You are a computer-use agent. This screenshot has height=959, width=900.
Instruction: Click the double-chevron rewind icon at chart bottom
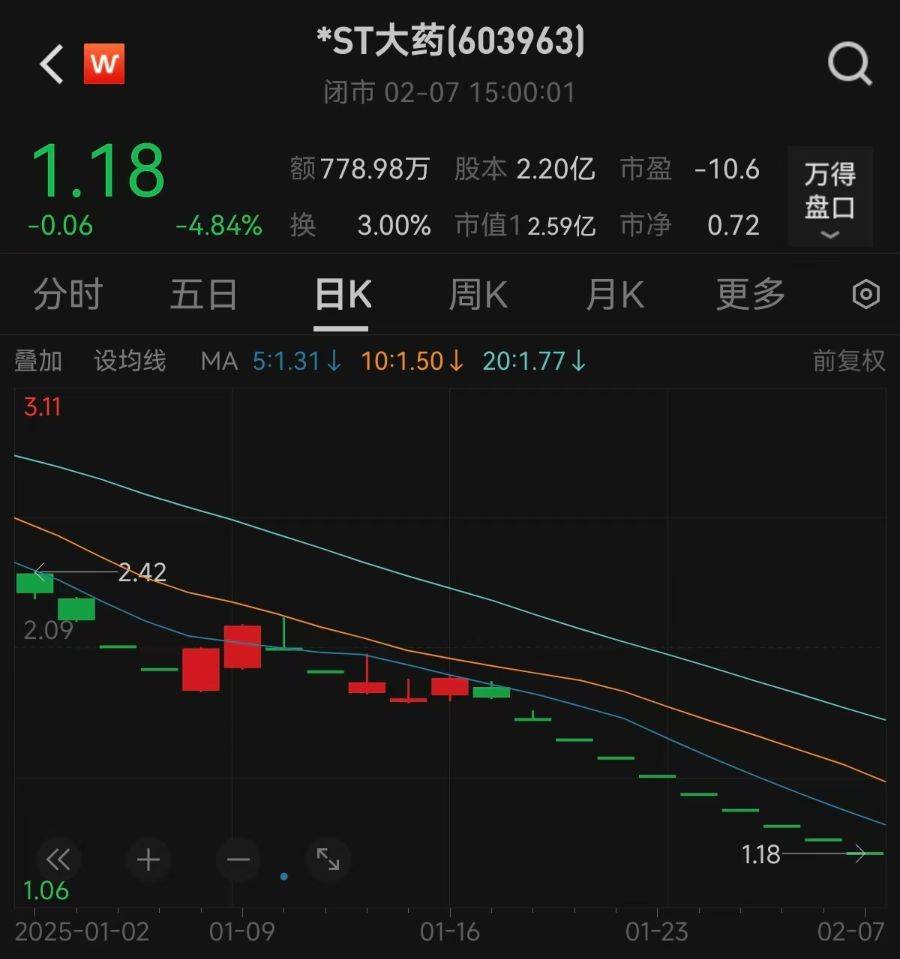click(58, 859)
